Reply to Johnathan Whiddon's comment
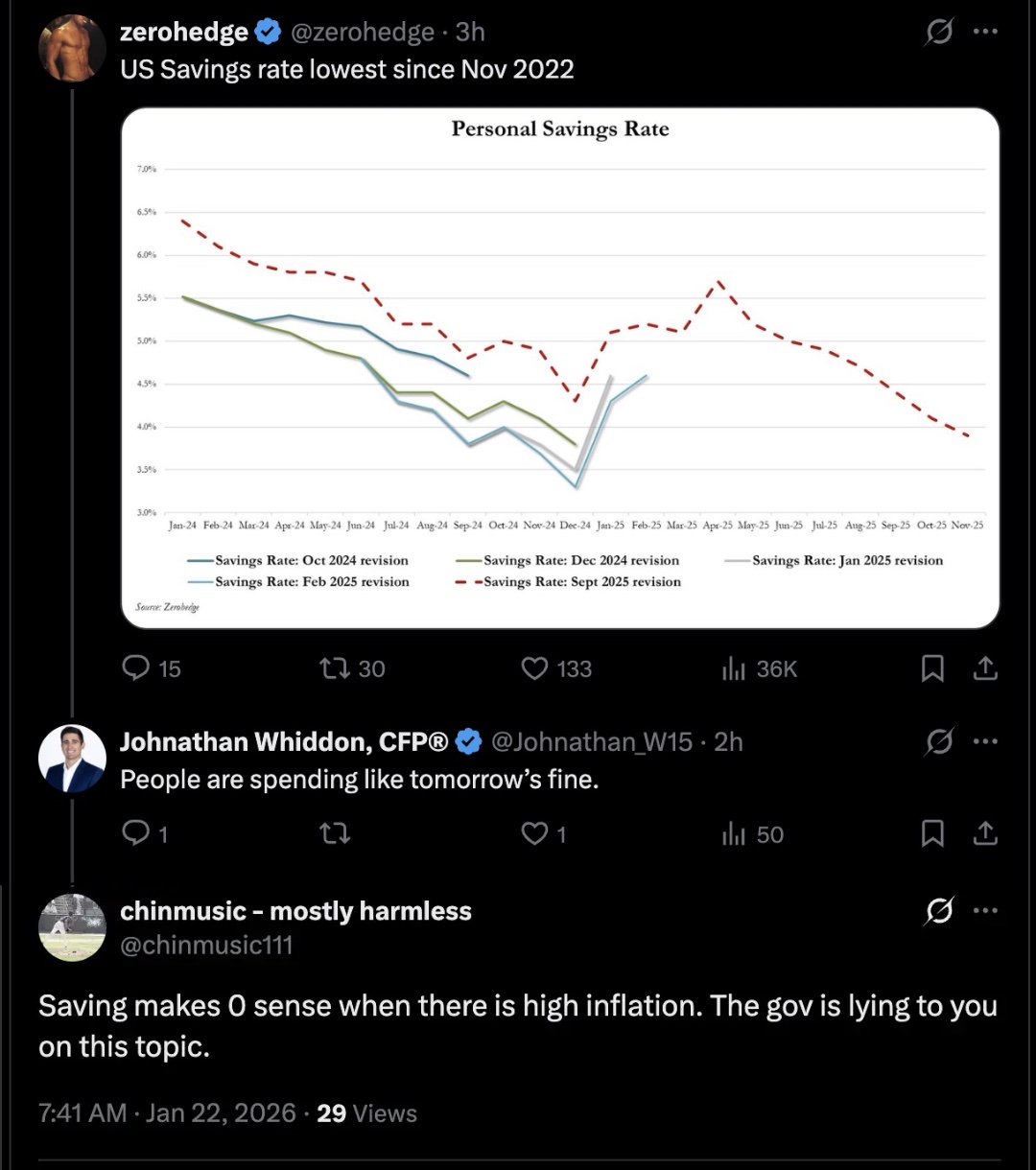 [138, 834]
